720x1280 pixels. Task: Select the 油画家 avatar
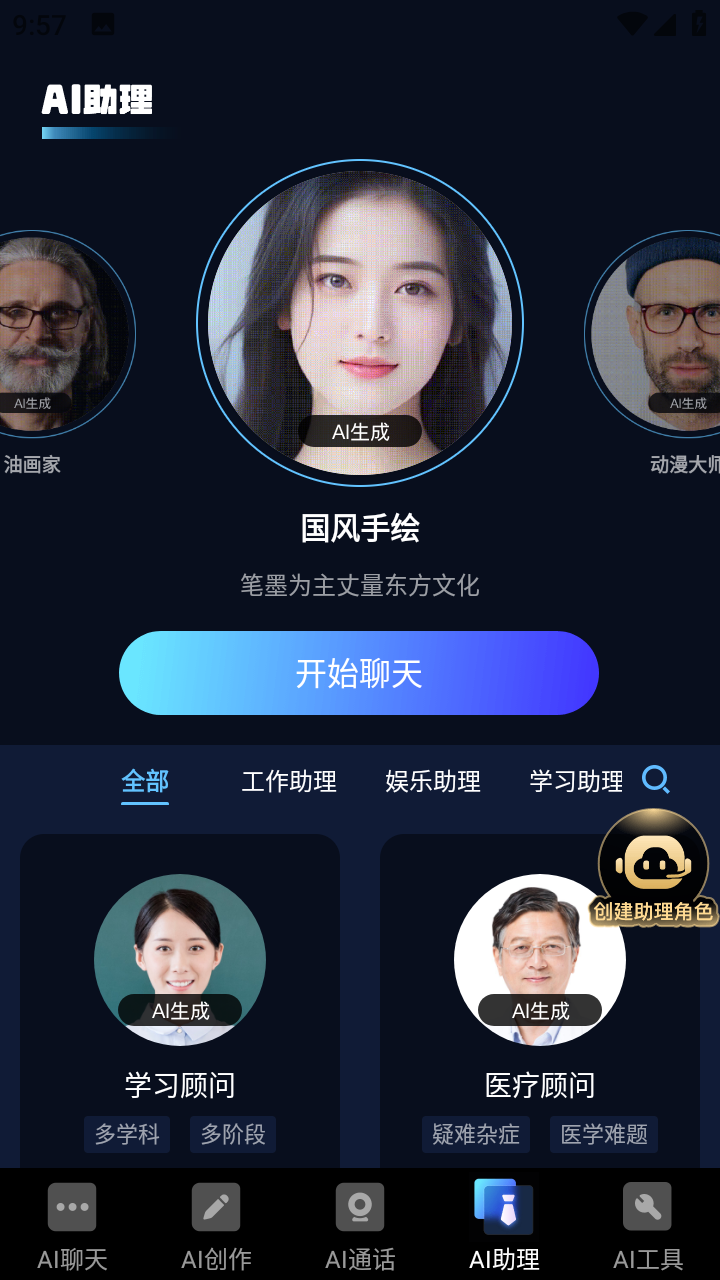50,335
